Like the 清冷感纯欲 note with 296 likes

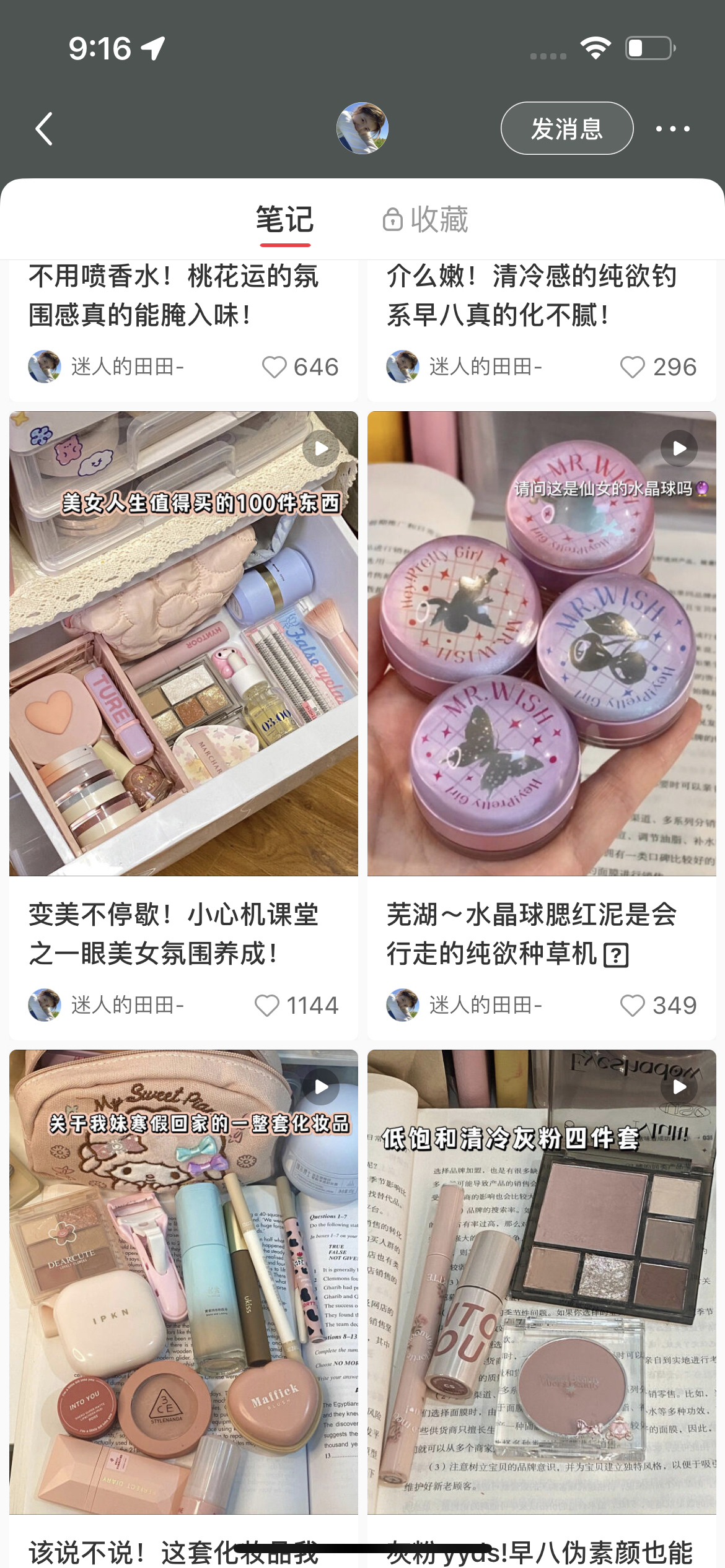coord(633,367)
